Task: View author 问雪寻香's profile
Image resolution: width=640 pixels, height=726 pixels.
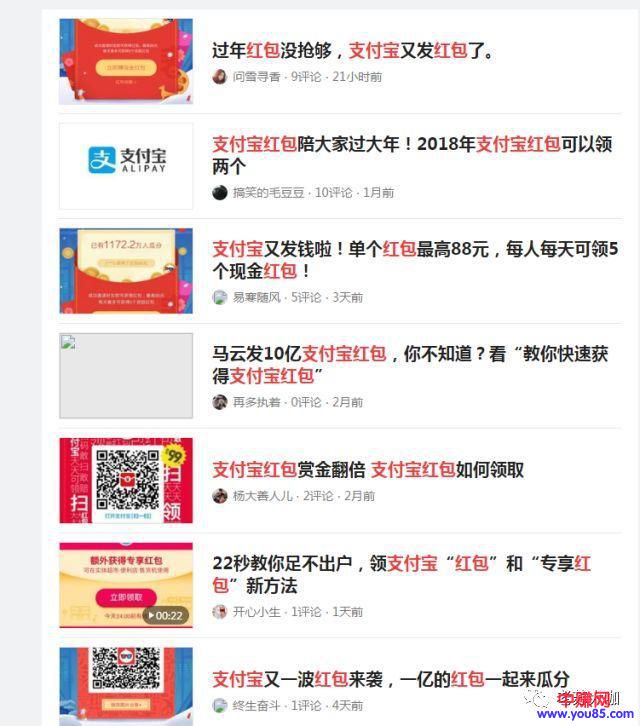Action: point(256,77)
